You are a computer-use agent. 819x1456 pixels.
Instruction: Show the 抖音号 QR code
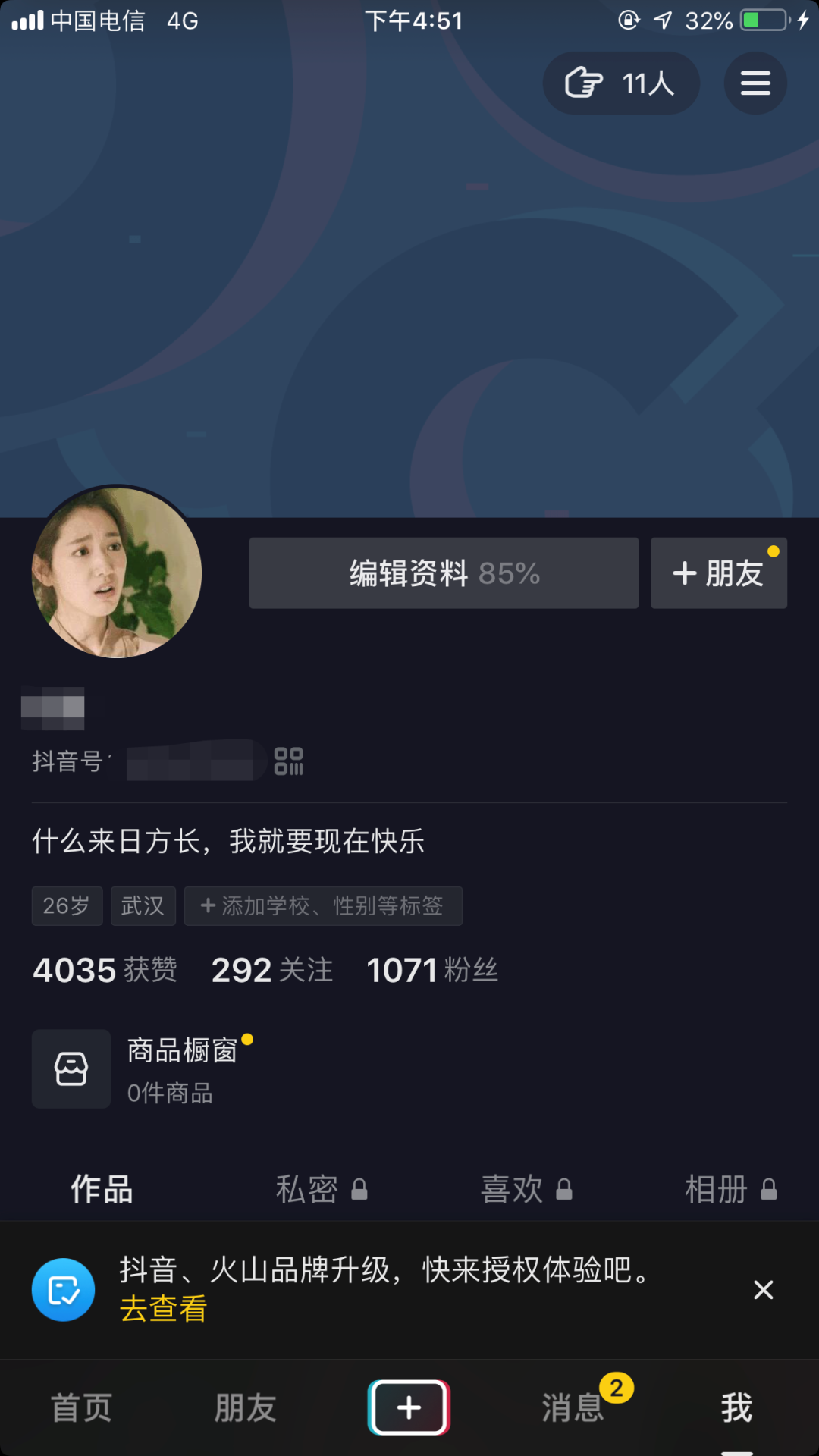click(x=288, y=761)
